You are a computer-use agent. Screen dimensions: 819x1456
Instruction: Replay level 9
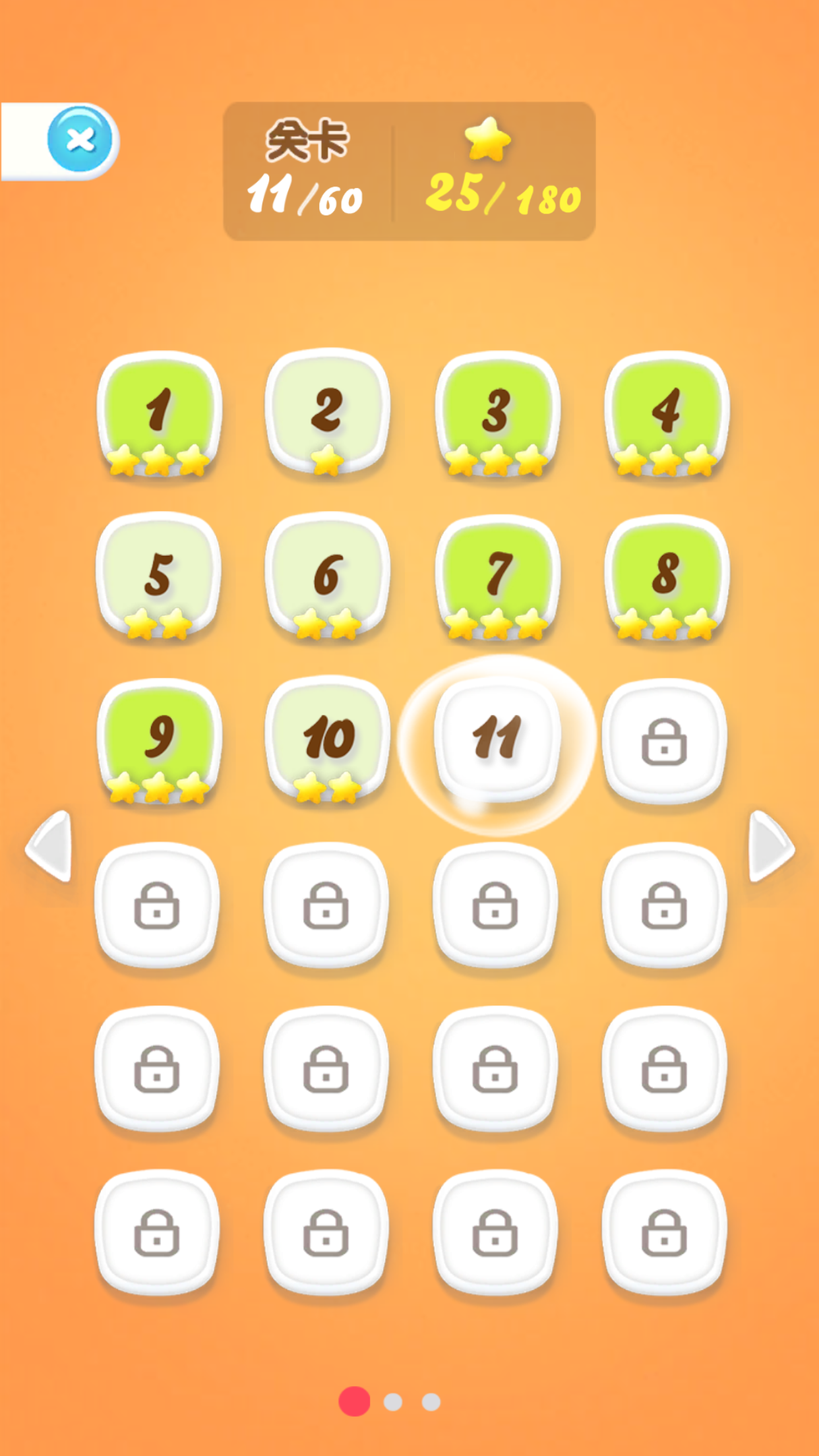pyautogui.click(x=159, y=739)
